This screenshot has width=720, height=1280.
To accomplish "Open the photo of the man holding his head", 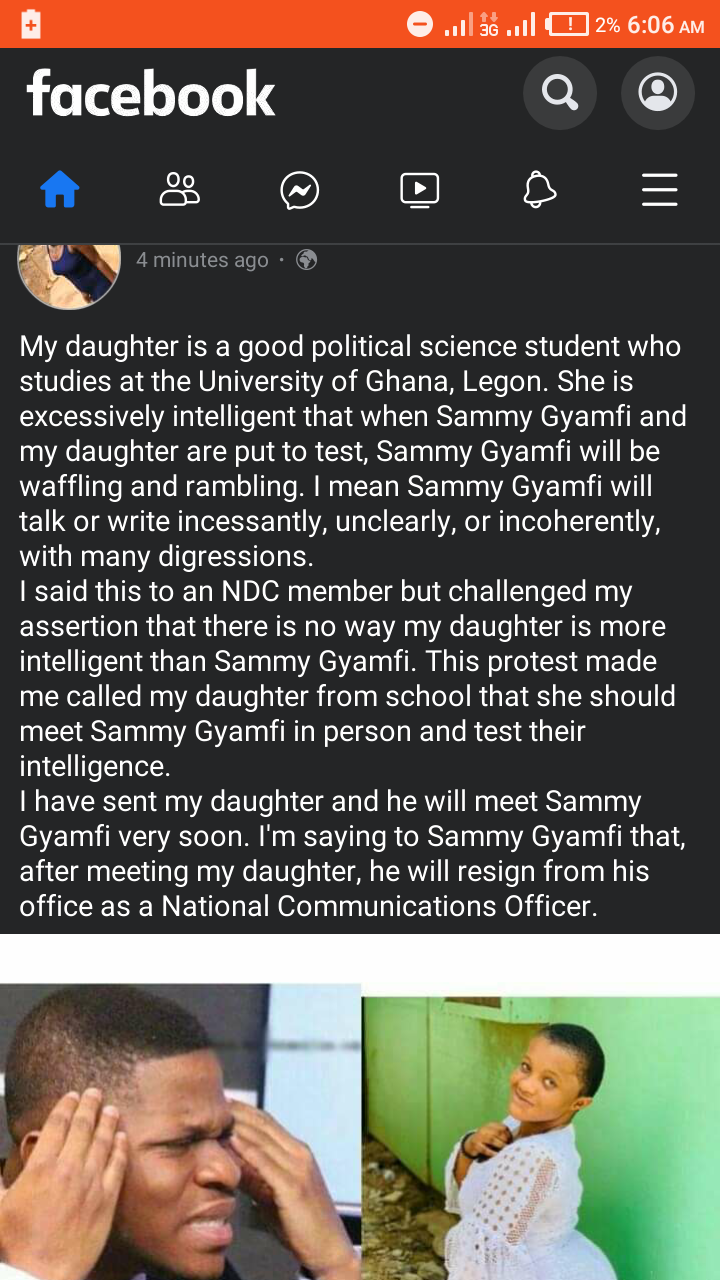I will pos(180,1131).
